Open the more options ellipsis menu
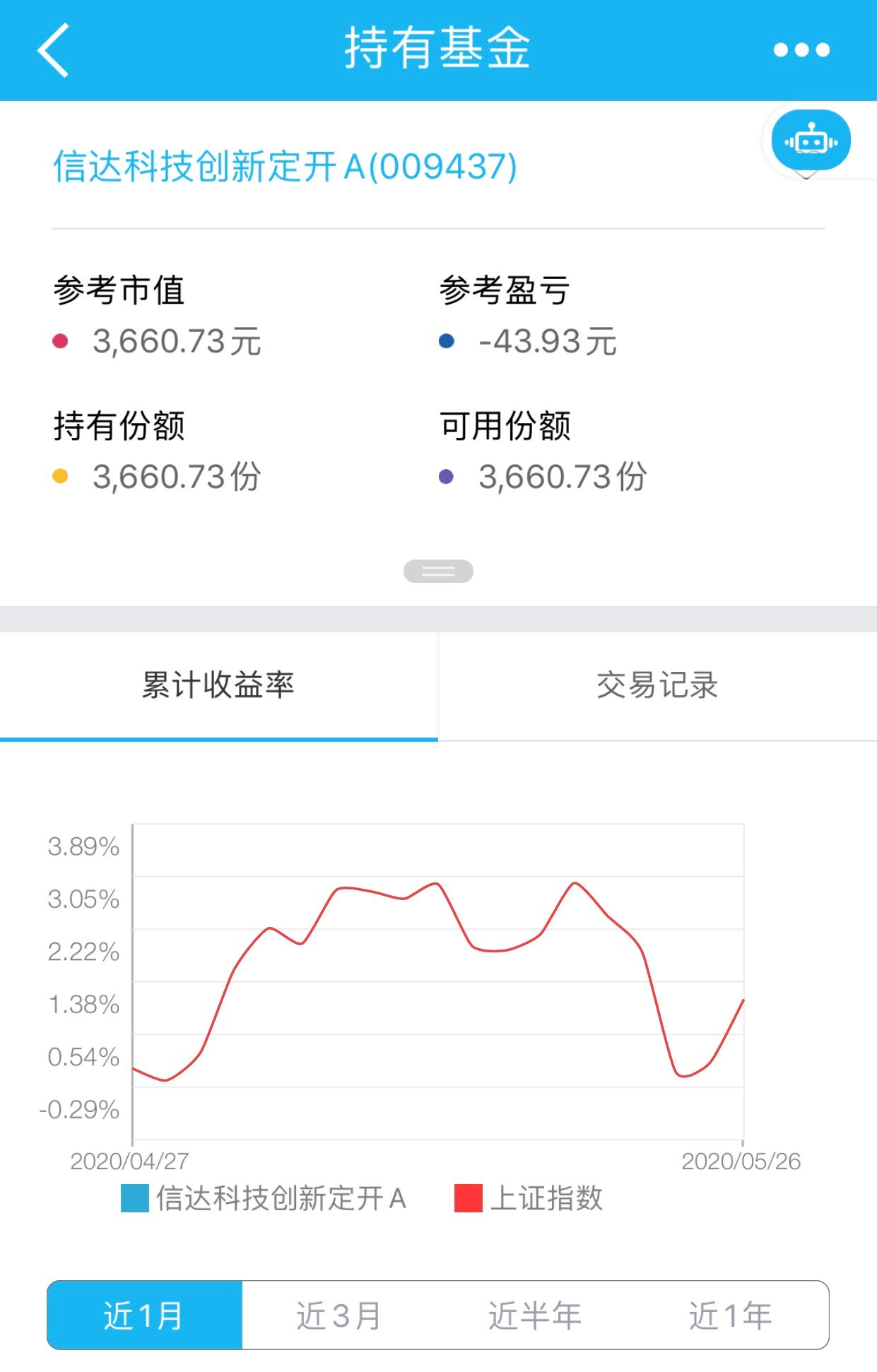 pos(801,49)
